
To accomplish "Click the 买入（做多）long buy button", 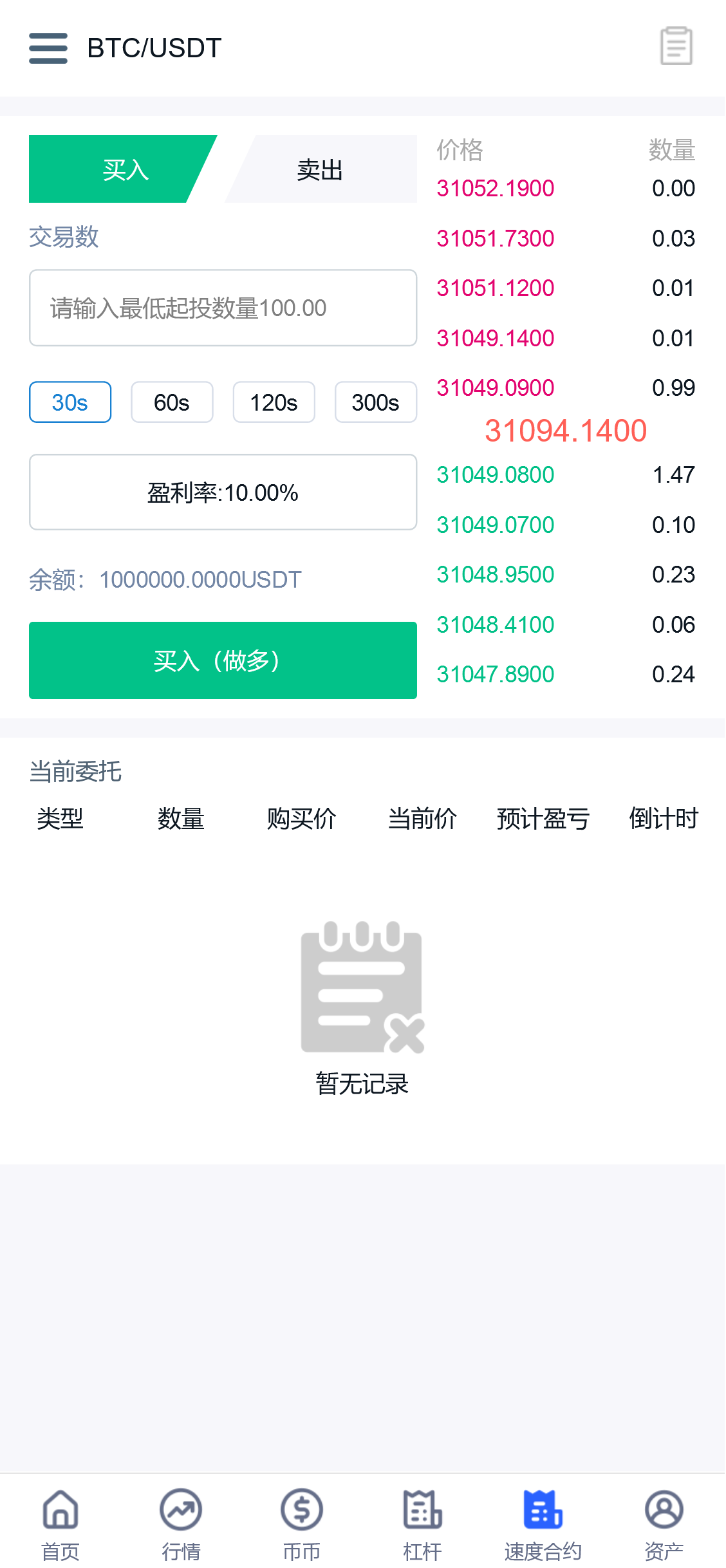I will 223,660.
